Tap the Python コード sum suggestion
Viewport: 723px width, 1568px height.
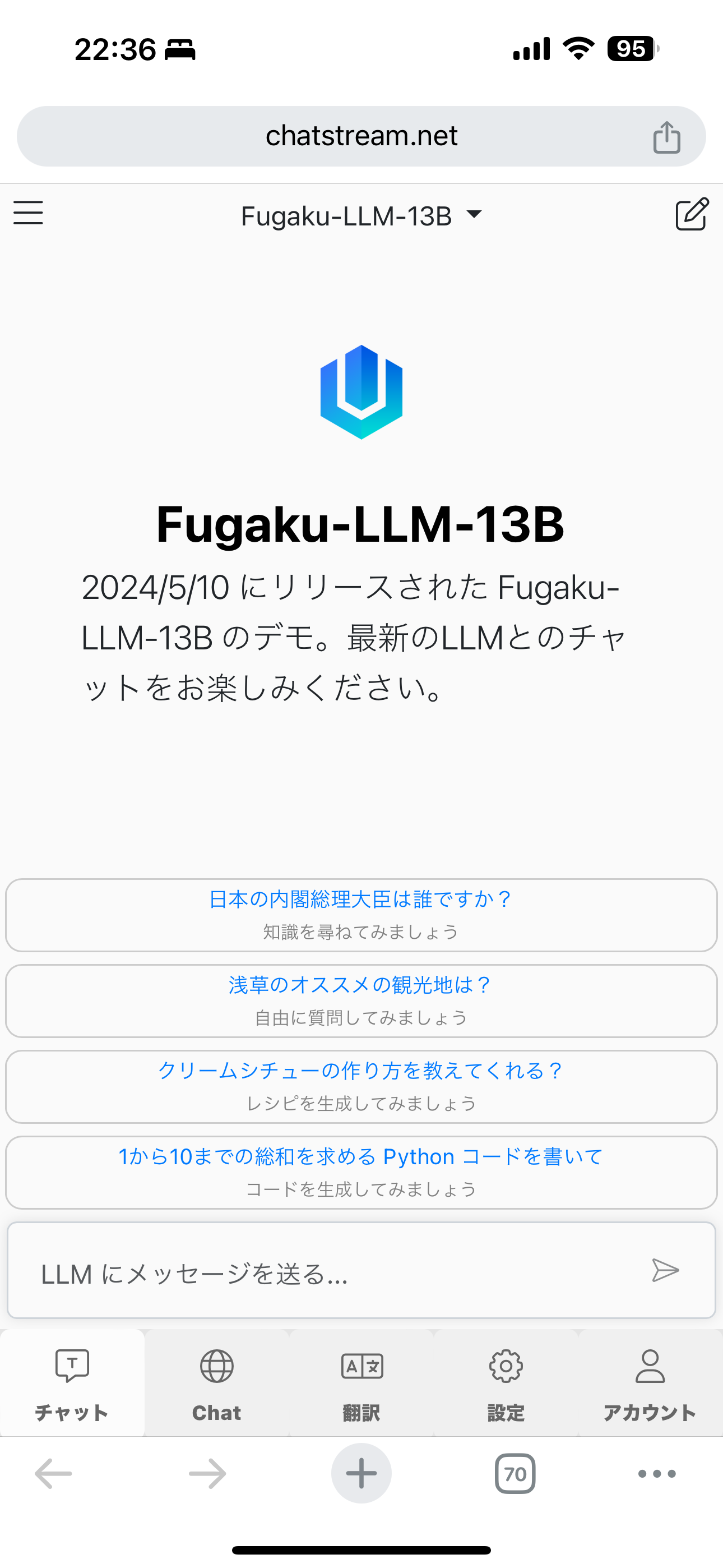[x=361, y=1172]
